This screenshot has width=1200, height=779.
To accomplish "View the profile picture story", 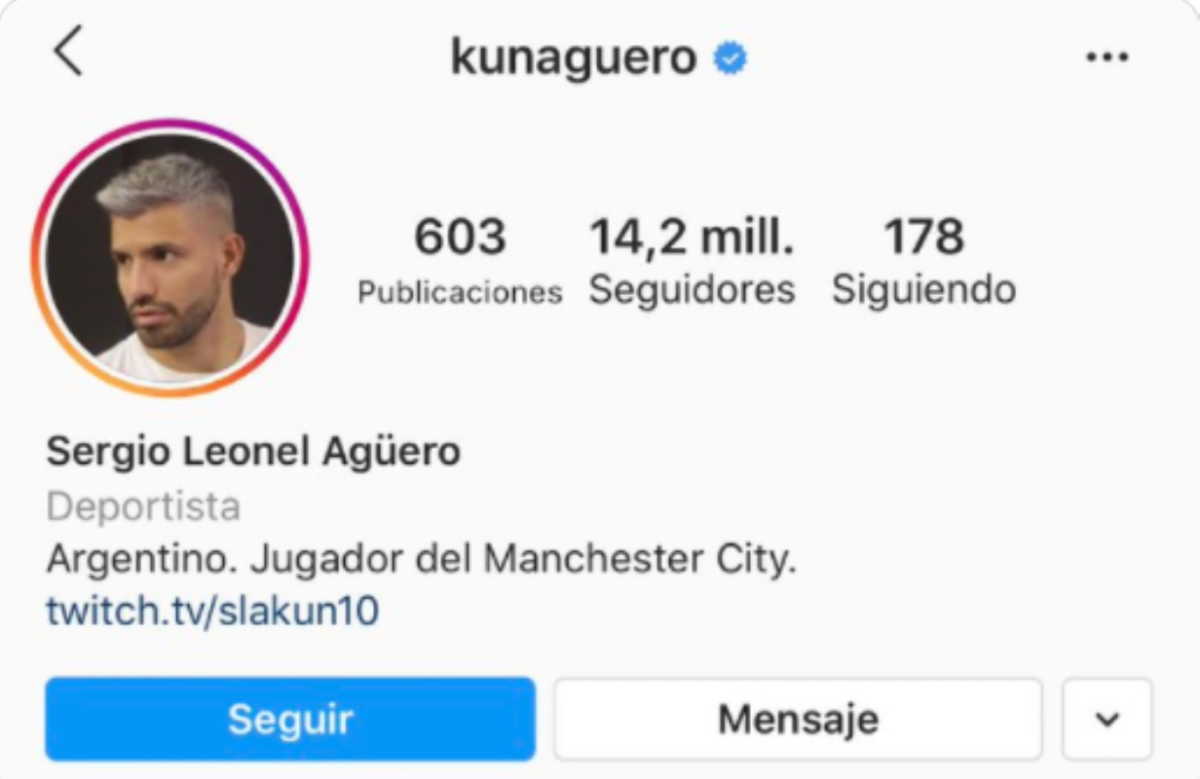I will [170, 258].
